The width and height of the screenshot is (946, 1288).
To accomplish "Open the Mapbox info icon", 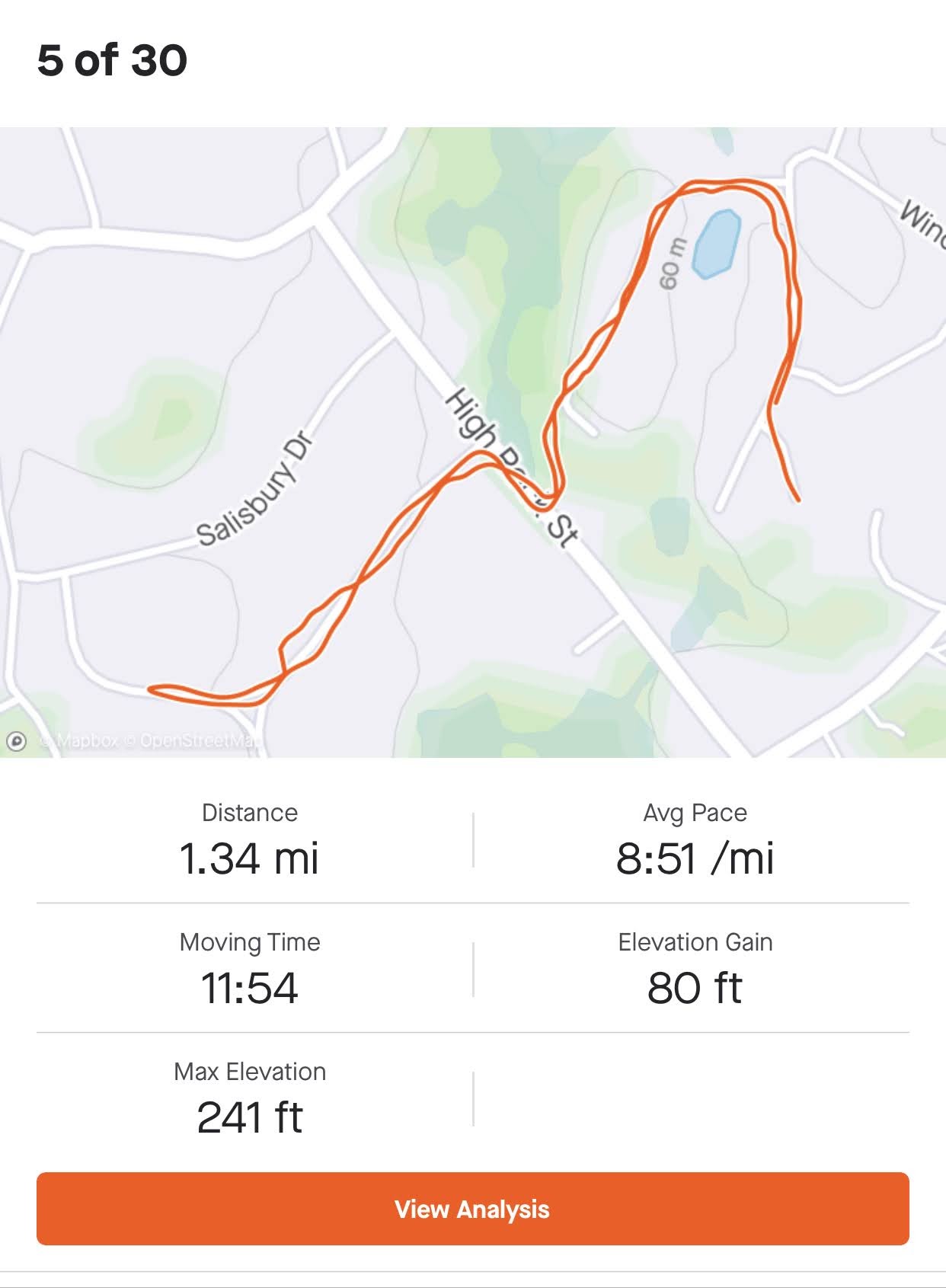I will (x=16, y=740).
